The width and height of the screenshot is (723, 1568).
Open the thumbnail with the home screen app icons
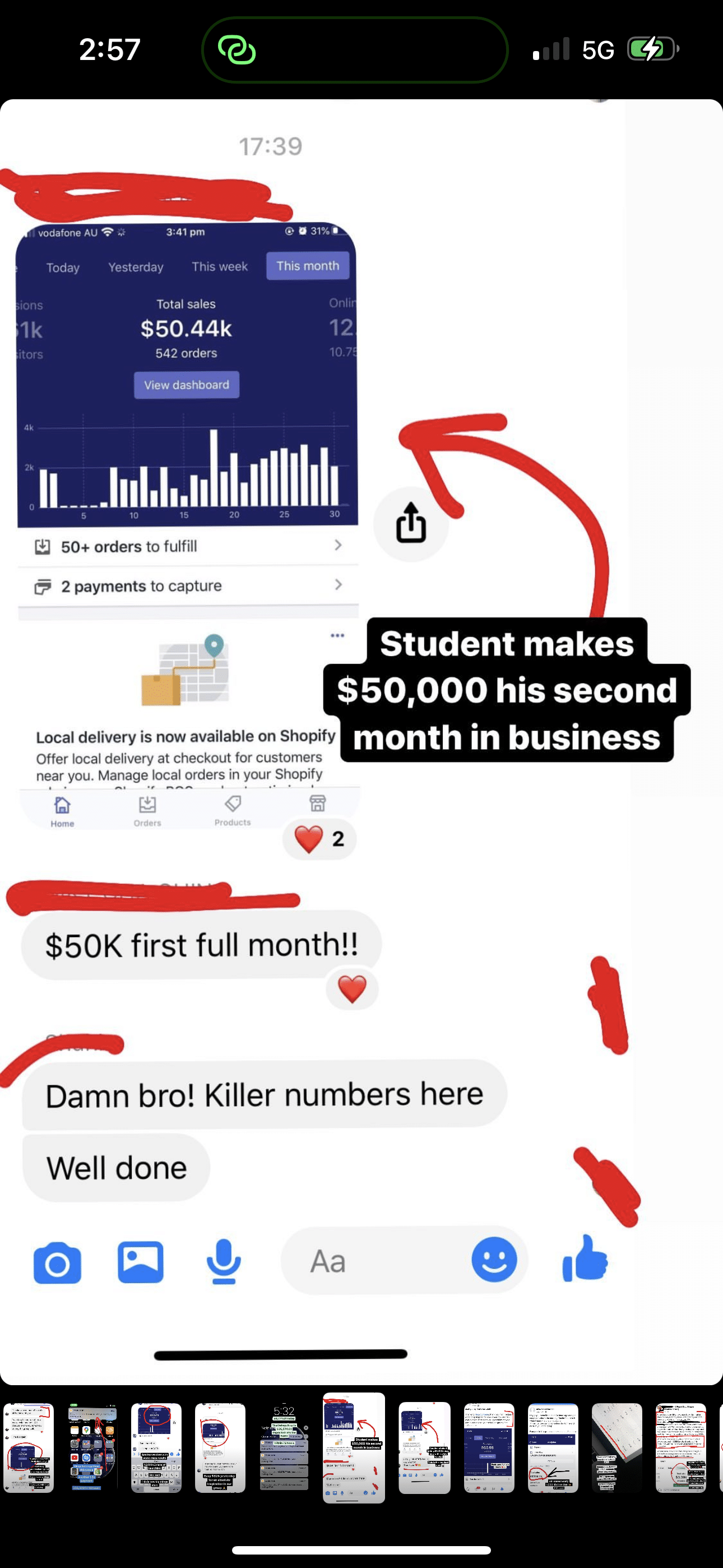pyautogui.click(x=92, y=1447)
